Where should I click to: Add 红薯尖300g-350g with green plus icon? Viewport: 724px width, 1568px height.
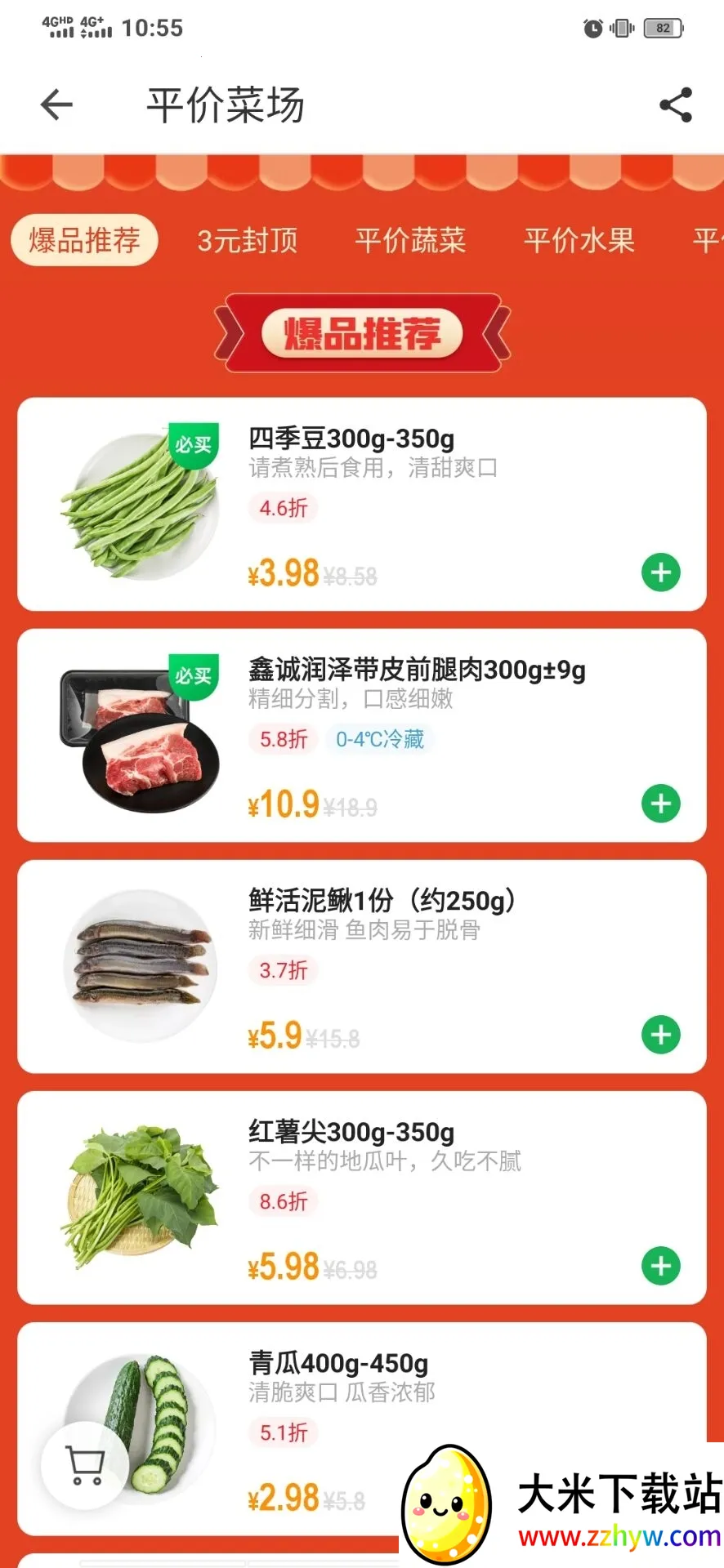660,1266
